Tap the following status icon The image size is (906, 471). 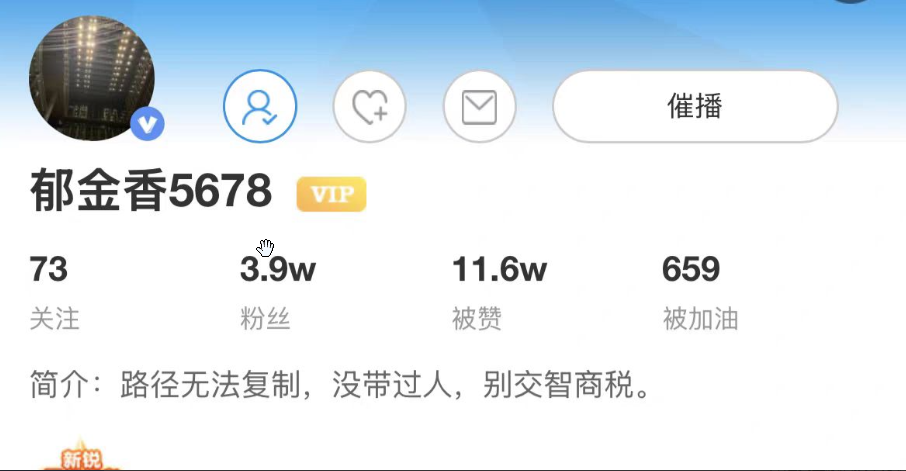(x=260, y=106)
